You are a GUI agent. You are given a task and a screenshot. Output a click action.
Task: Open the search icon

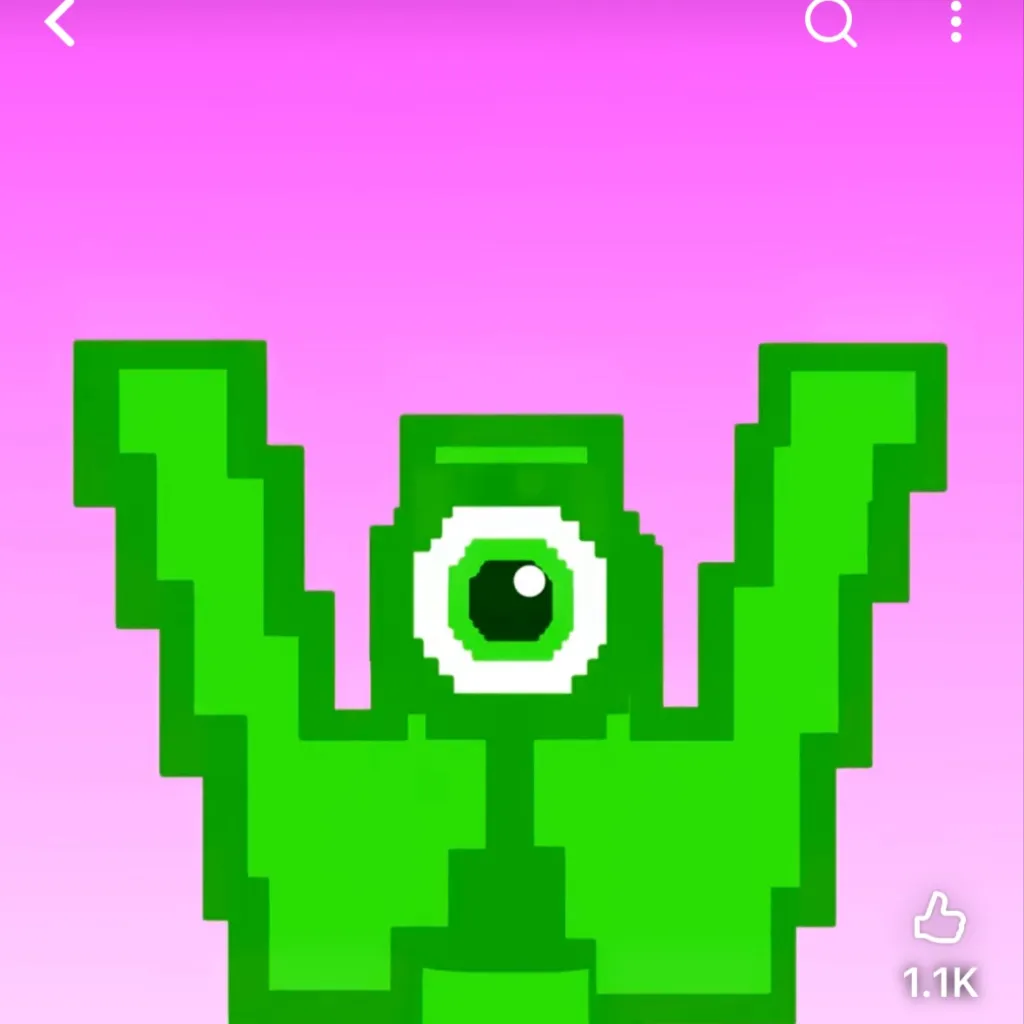(x=831, y=22)
